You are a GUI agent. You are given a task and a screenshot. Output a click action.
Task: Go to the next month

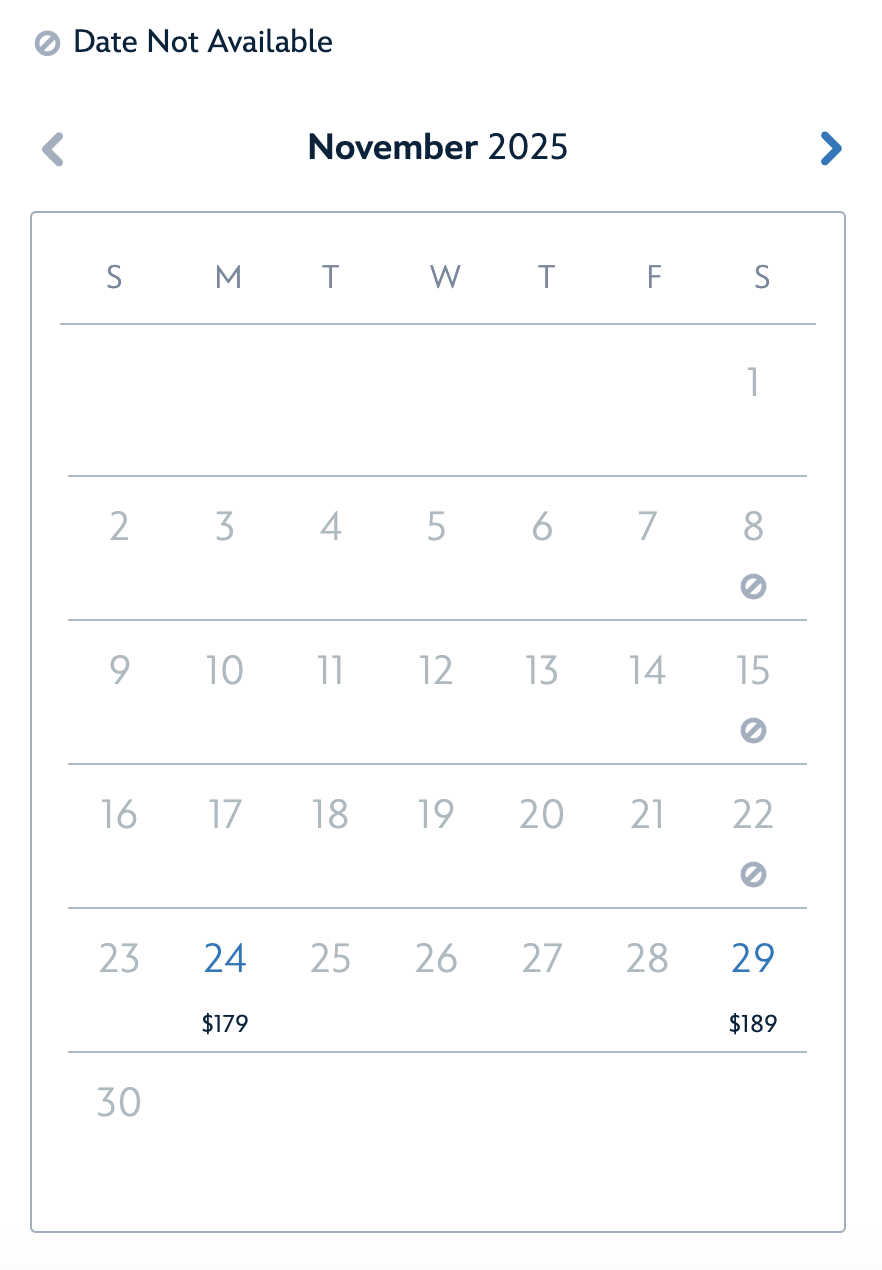[x=830, y=149]
